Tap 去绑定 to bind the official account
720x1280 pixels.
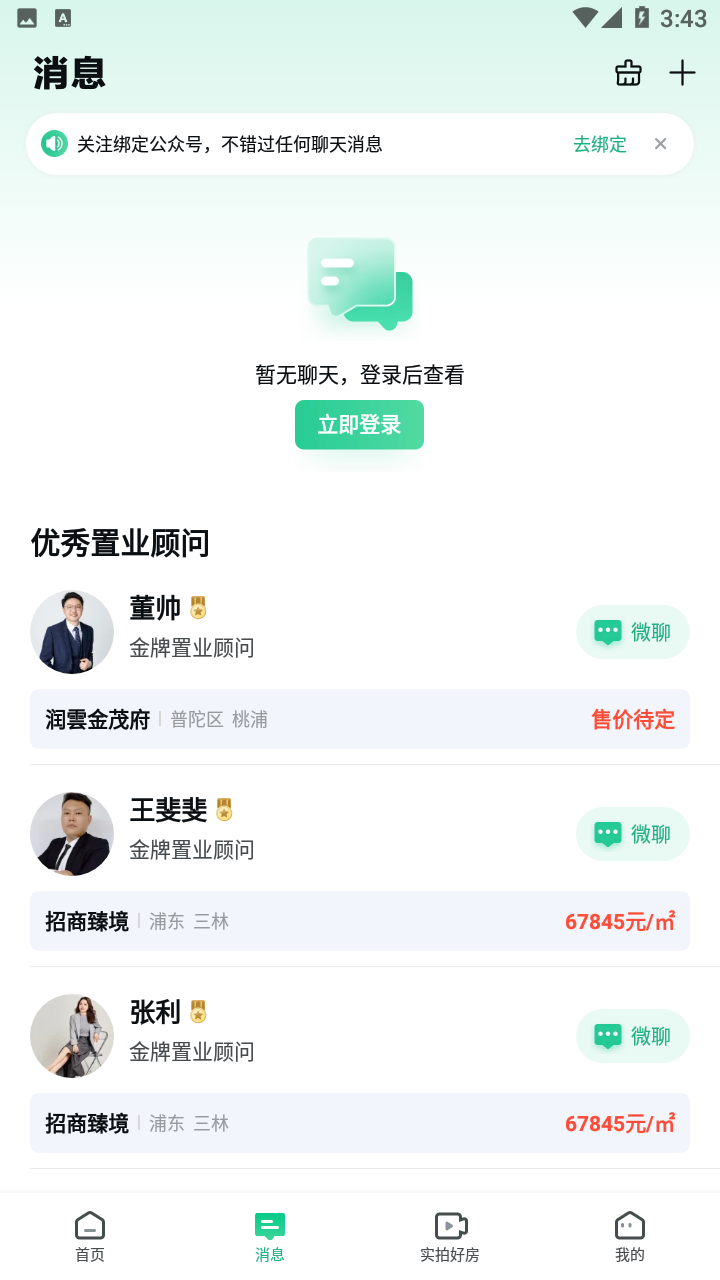point(599,144)
